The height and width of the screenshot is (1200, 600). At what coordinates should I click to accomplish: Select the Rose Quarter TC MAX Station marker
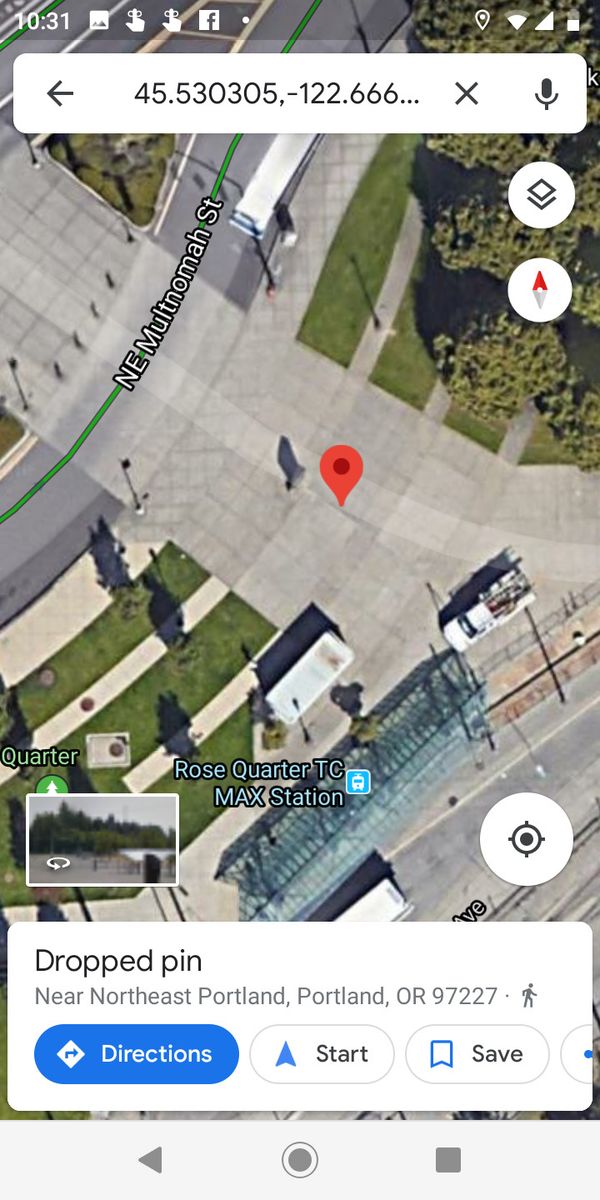click(x=358, y=782)
